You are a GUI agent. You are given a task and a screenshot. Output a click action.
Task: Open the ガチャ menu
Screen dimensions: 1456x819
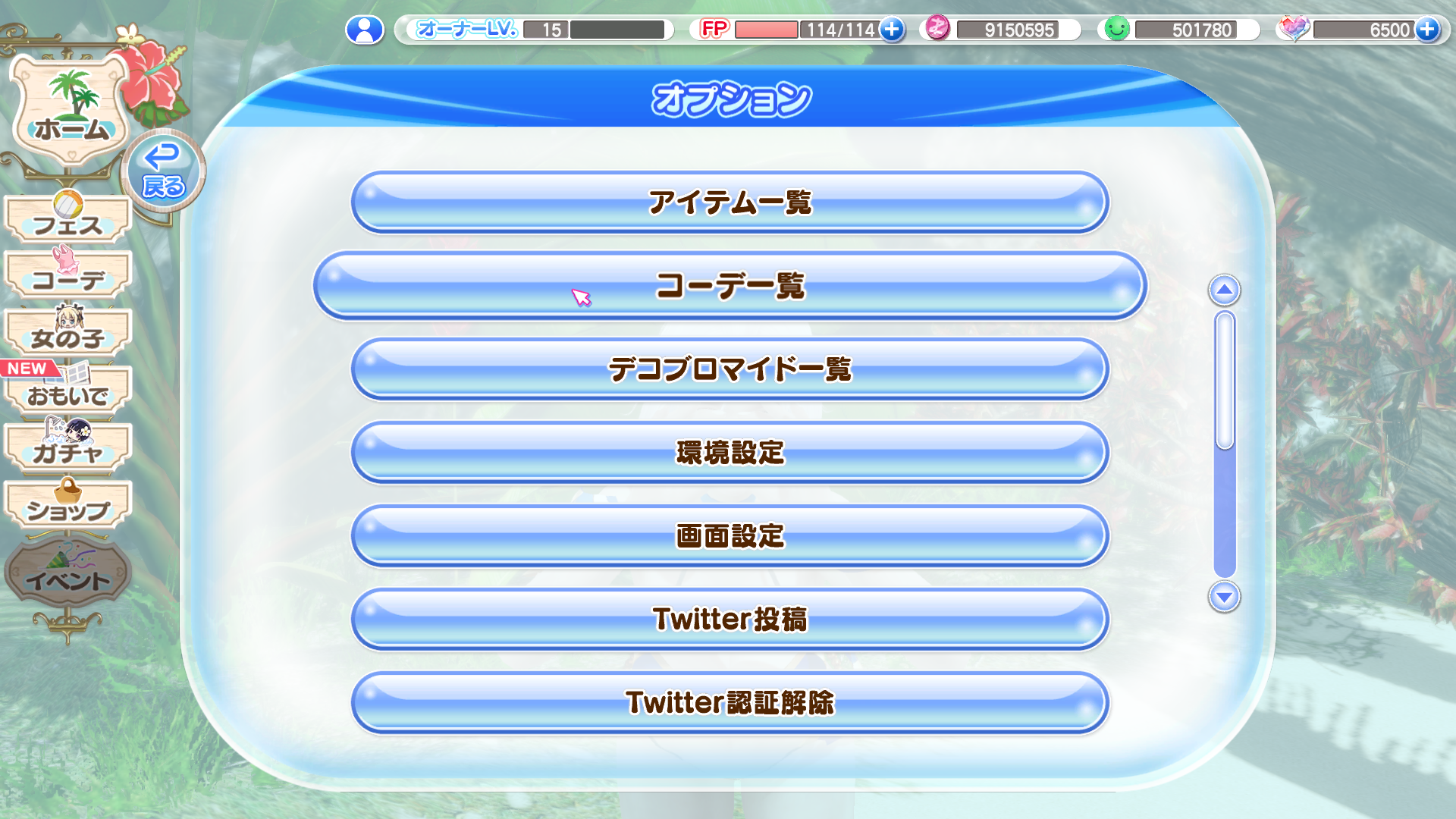[x=68, y=449]
